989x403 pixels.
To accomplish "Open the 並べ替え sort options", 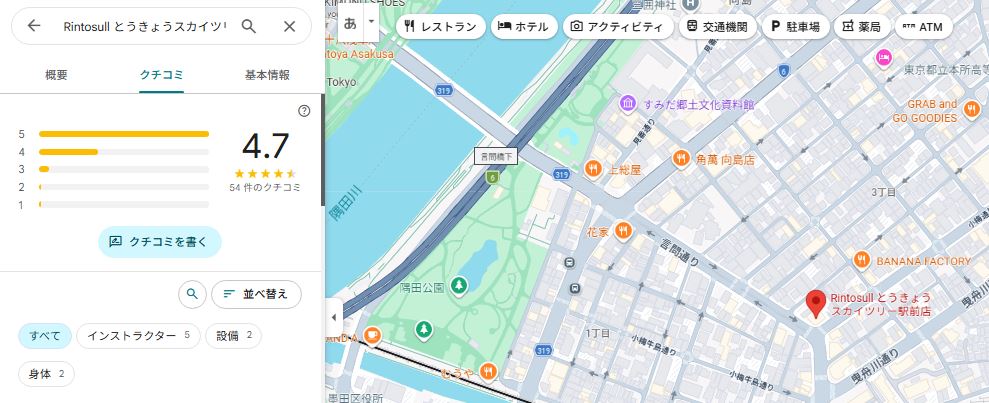I will 256,294.
